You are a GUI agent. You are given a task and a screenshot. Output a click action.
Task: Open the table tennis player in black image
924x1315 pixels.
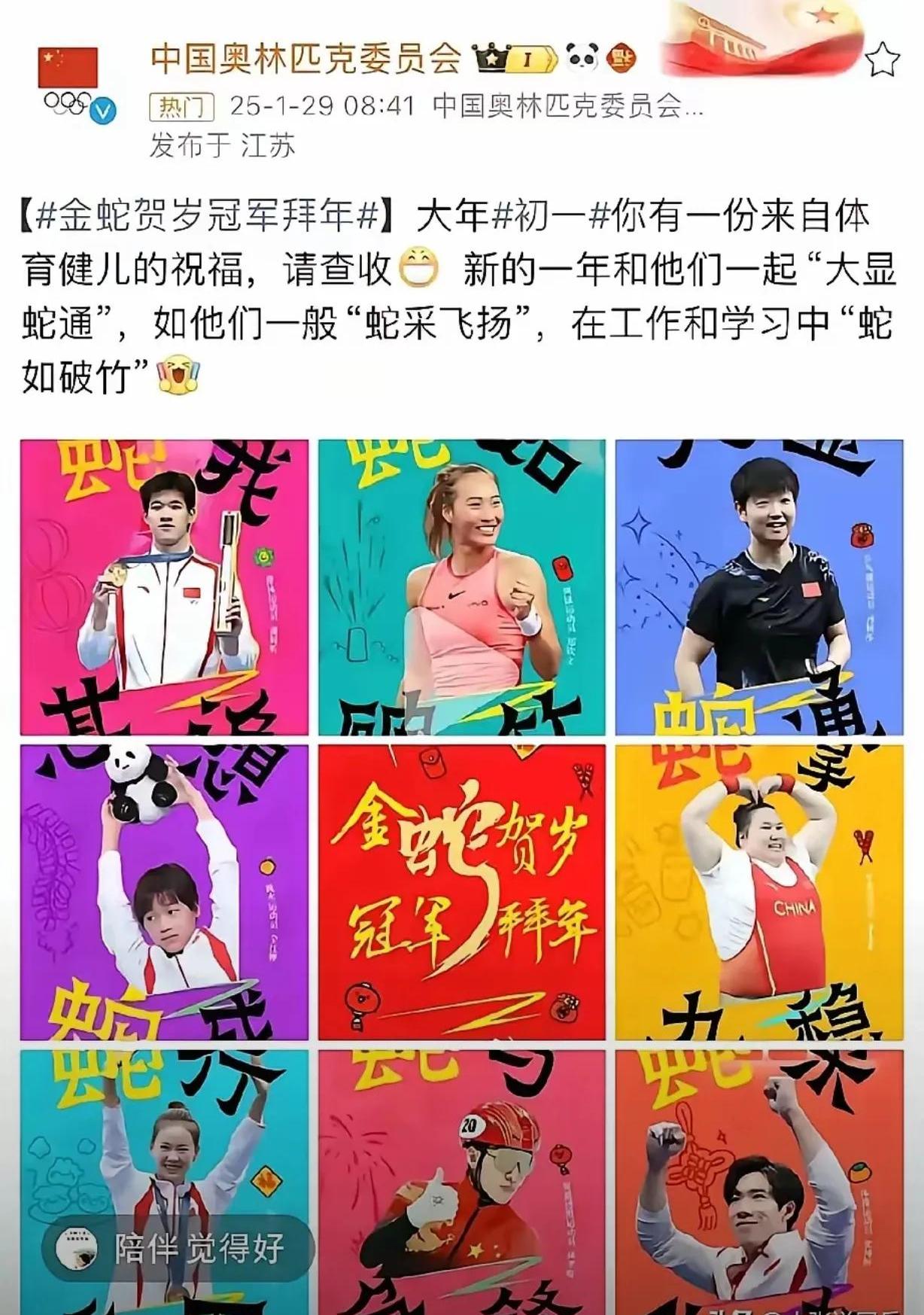(x=758, y=587)
